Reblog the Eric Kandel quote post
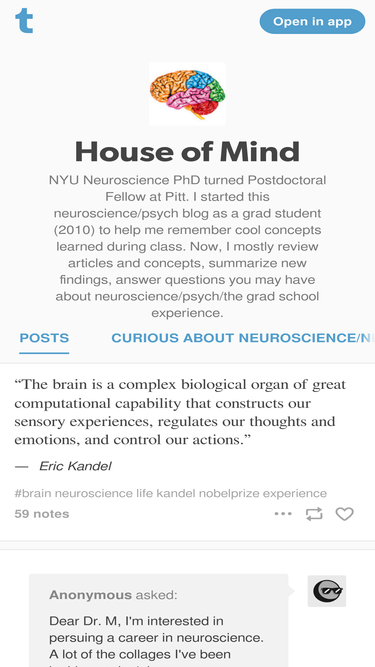This screenshot has width=375, height=667. pyautogui.click(x=314, y=514)
